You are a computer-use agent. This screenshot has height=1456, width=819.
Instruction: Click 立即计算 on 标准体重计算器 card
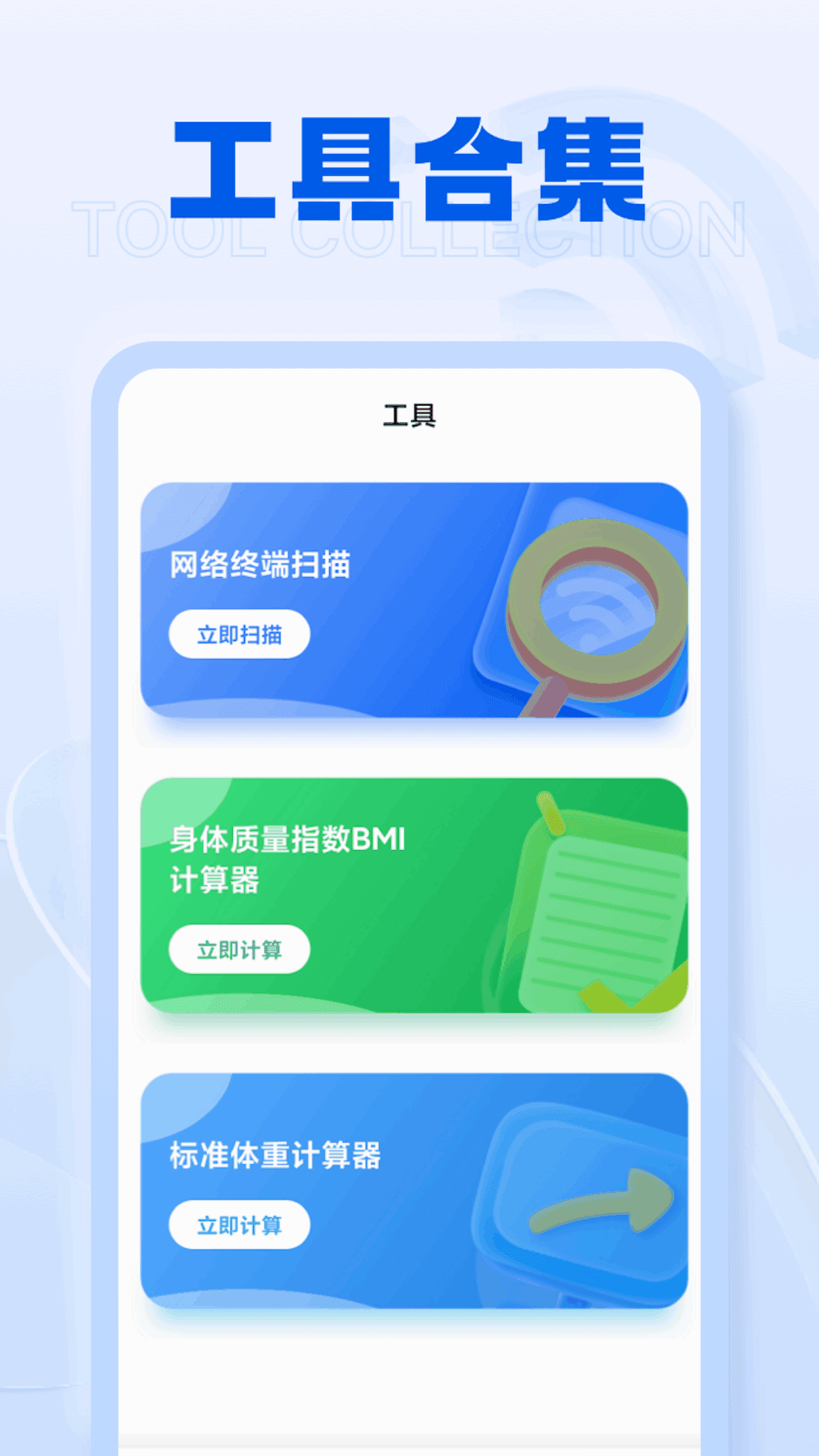click(240, 1224)
